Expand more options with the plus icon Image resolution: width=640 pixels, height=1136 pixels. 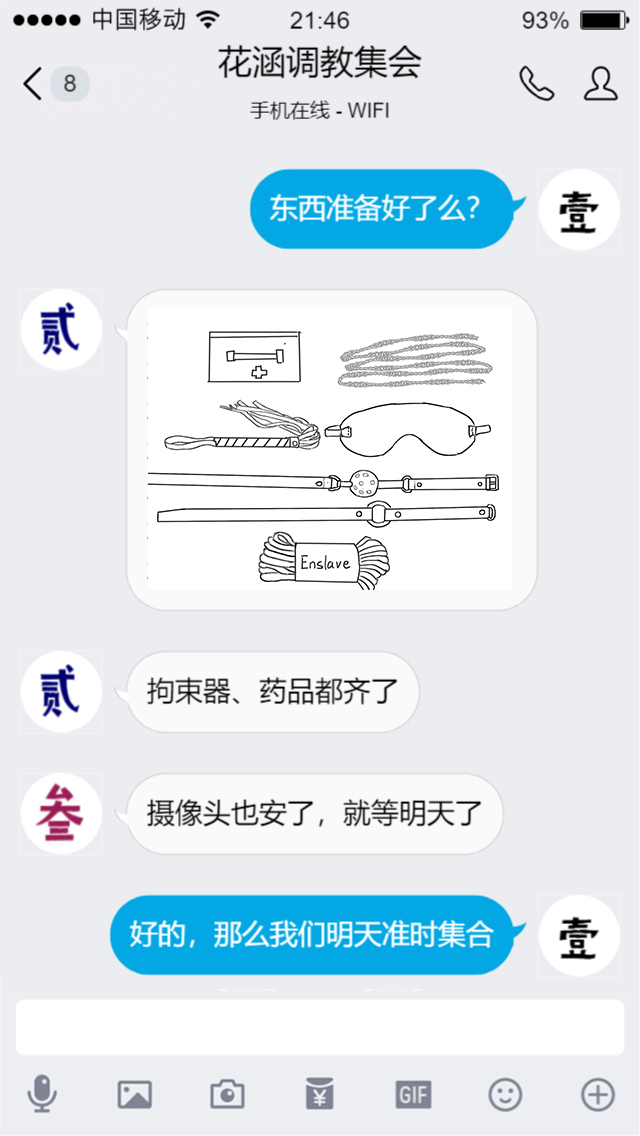point(598,1094)
